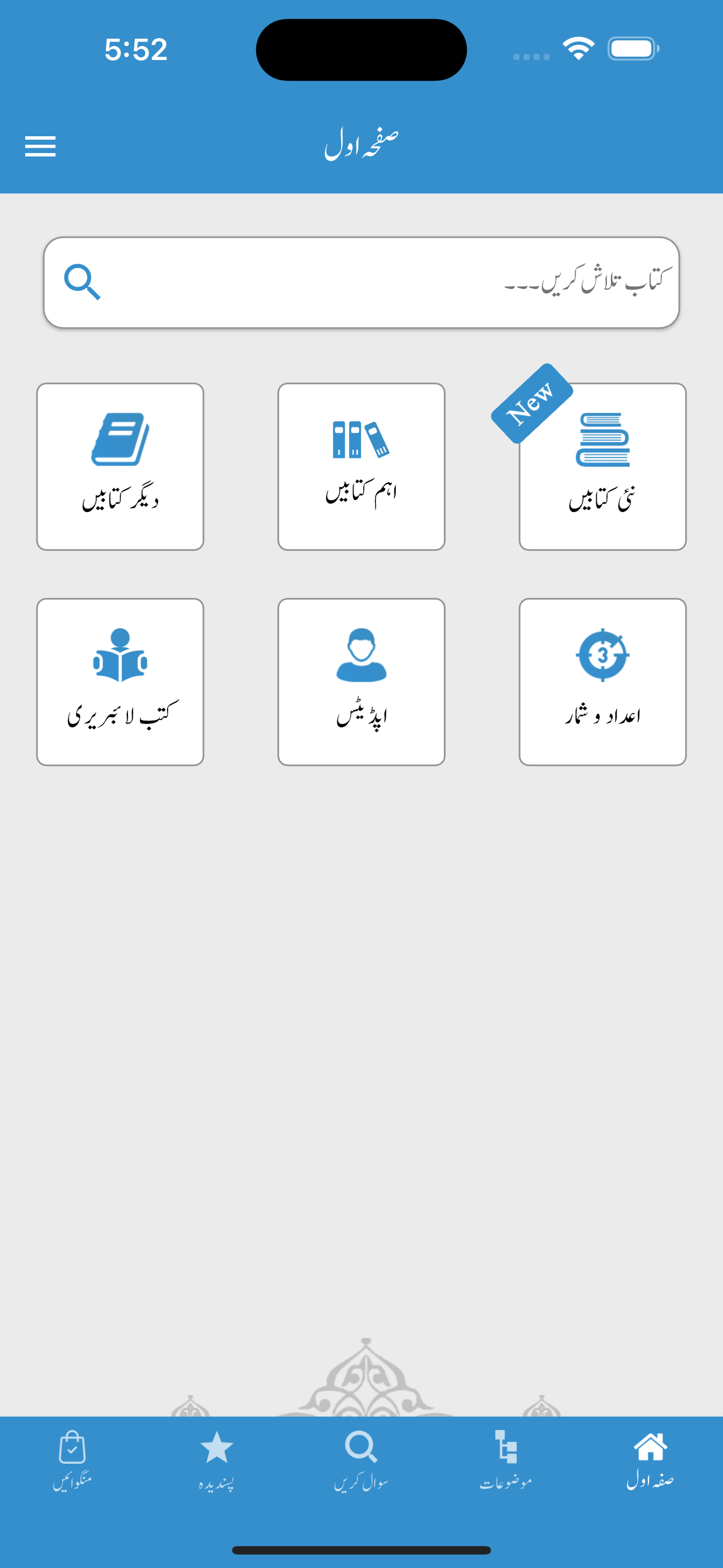Open the نئی کتابیں (New Books) section
This screenshot has width=723, height=1568.
(x=603, y=465)
